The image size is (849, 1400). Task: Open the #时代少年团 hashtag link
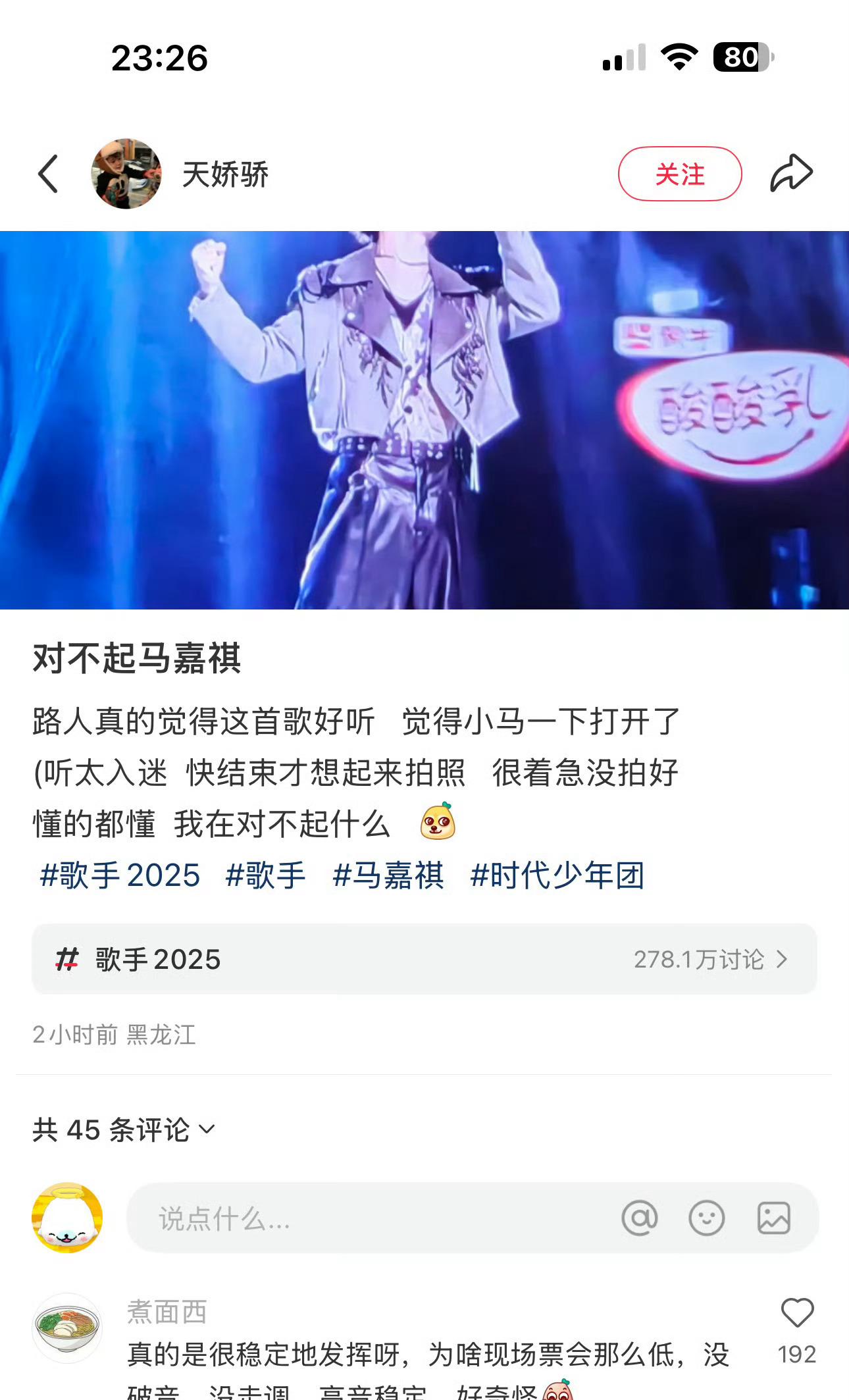tap(557, 876)
